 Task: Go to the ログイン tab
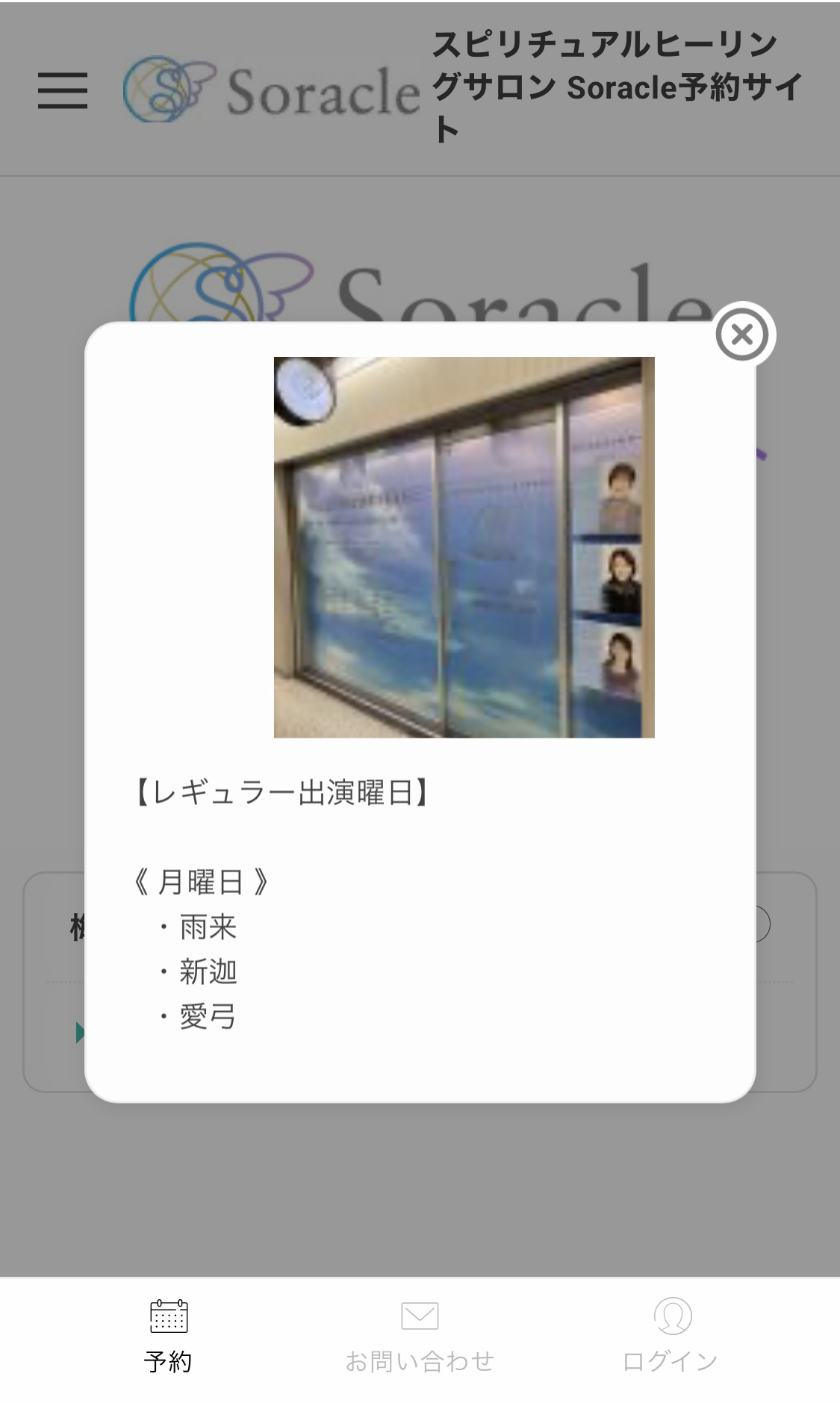point(671,1337)
